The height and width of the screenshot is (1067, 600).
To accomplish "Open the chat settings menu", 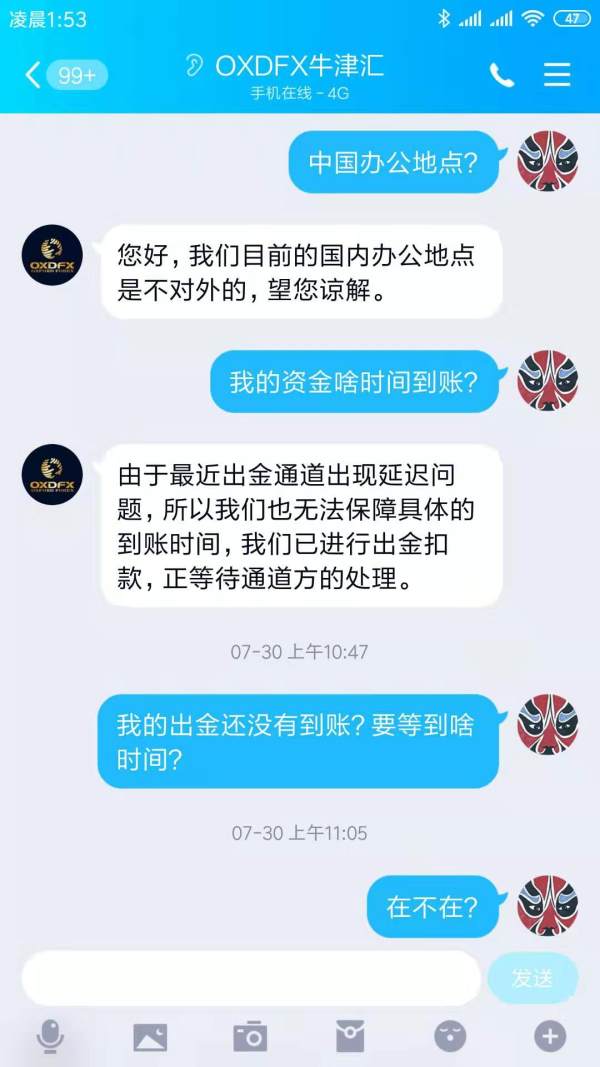I will point(557,75).
